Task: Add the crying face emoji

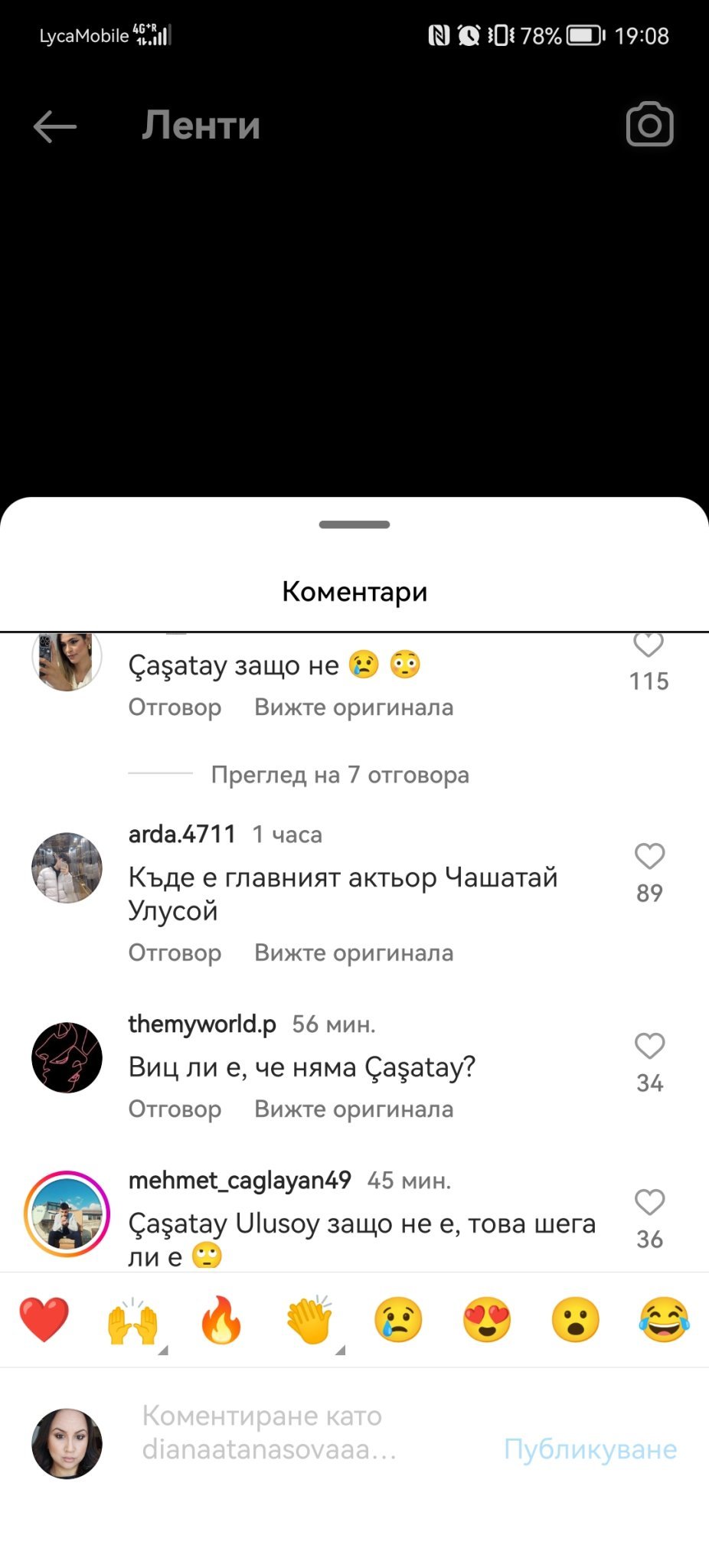Action: (398, 1319)
